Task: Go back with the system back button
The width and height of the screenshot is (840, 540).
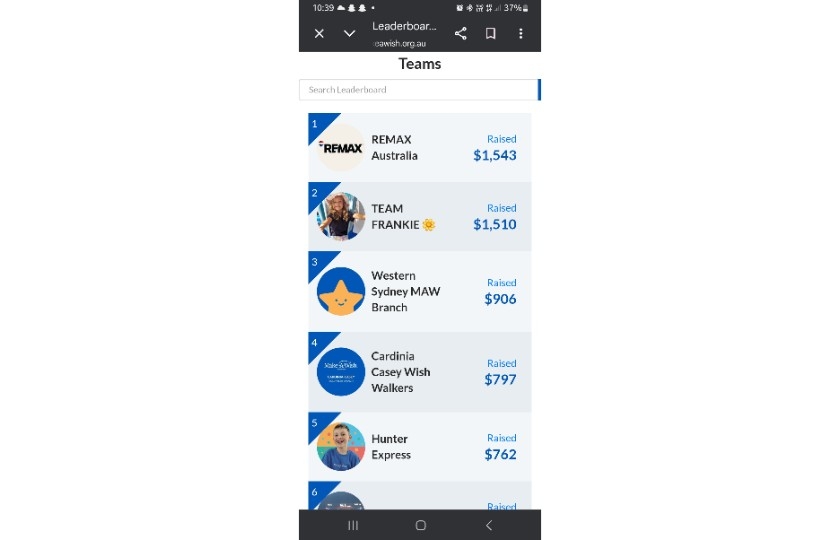Action: click(x=488, y=525)
